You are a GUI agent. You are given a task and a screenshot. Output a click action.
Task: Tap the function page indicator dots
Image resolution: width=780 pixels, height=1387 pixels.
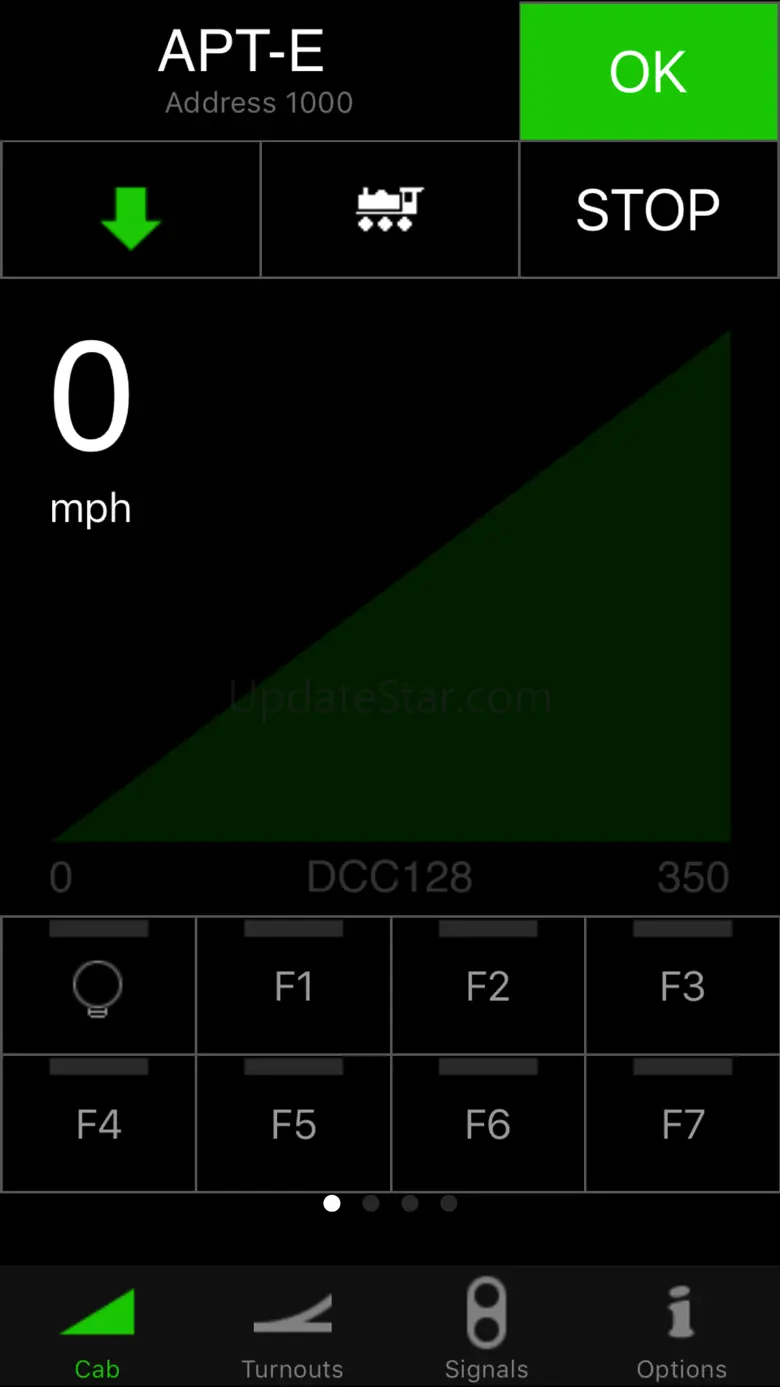pos(390,1203)
